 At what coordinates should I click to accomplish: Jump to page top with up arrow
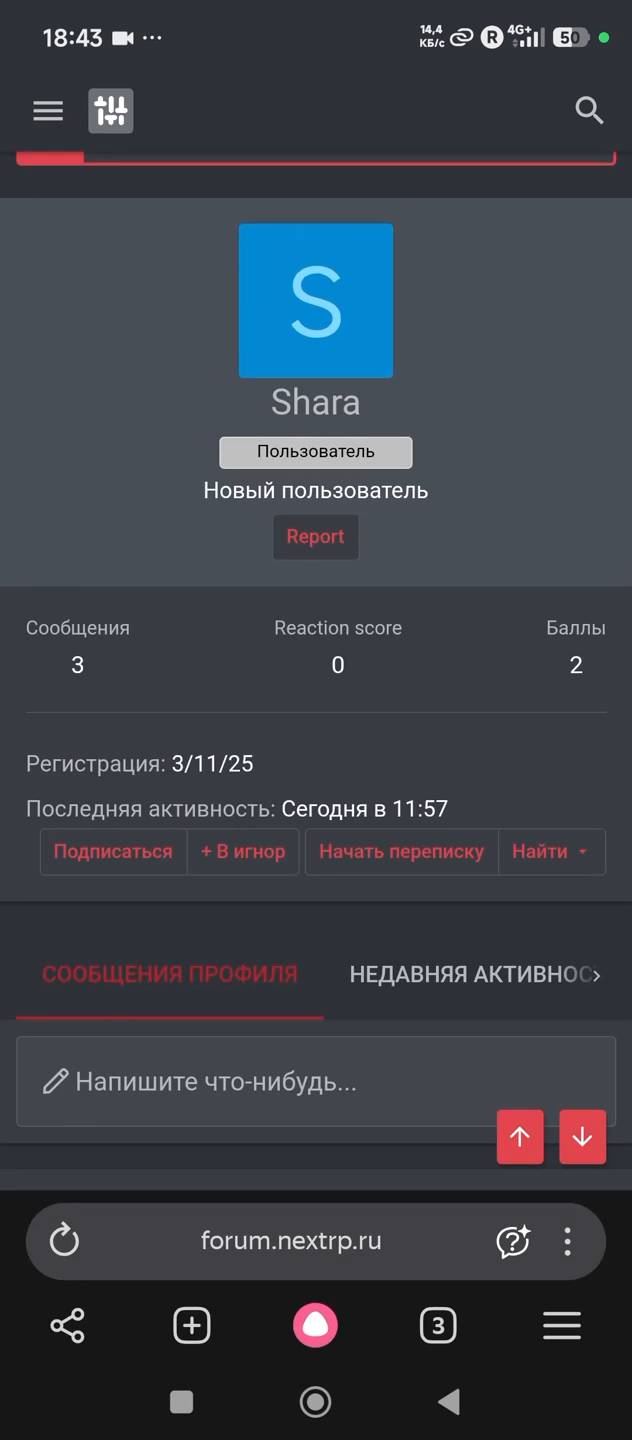point(520,1137)
